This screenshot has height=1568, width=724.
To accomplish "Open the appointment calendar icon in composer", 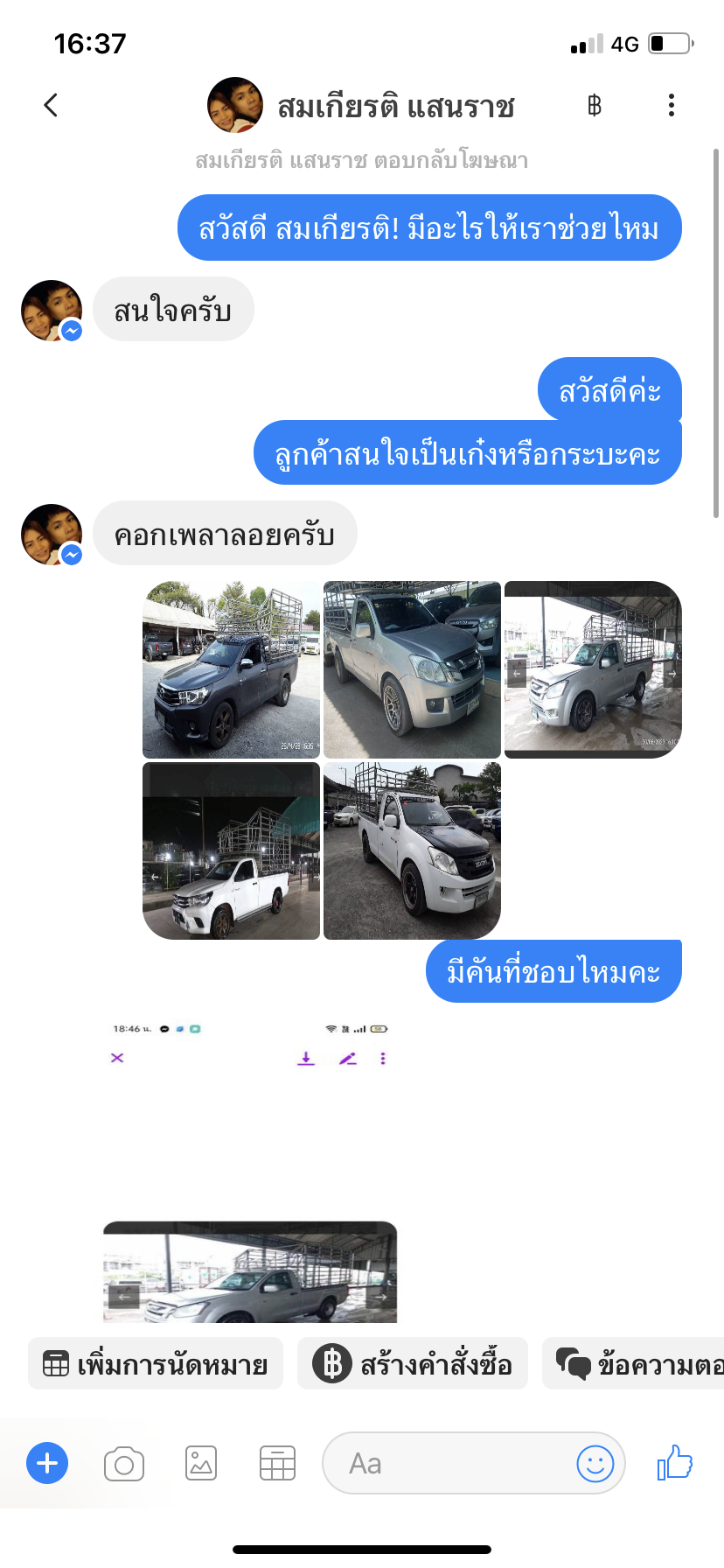I will pos(277,1463).
